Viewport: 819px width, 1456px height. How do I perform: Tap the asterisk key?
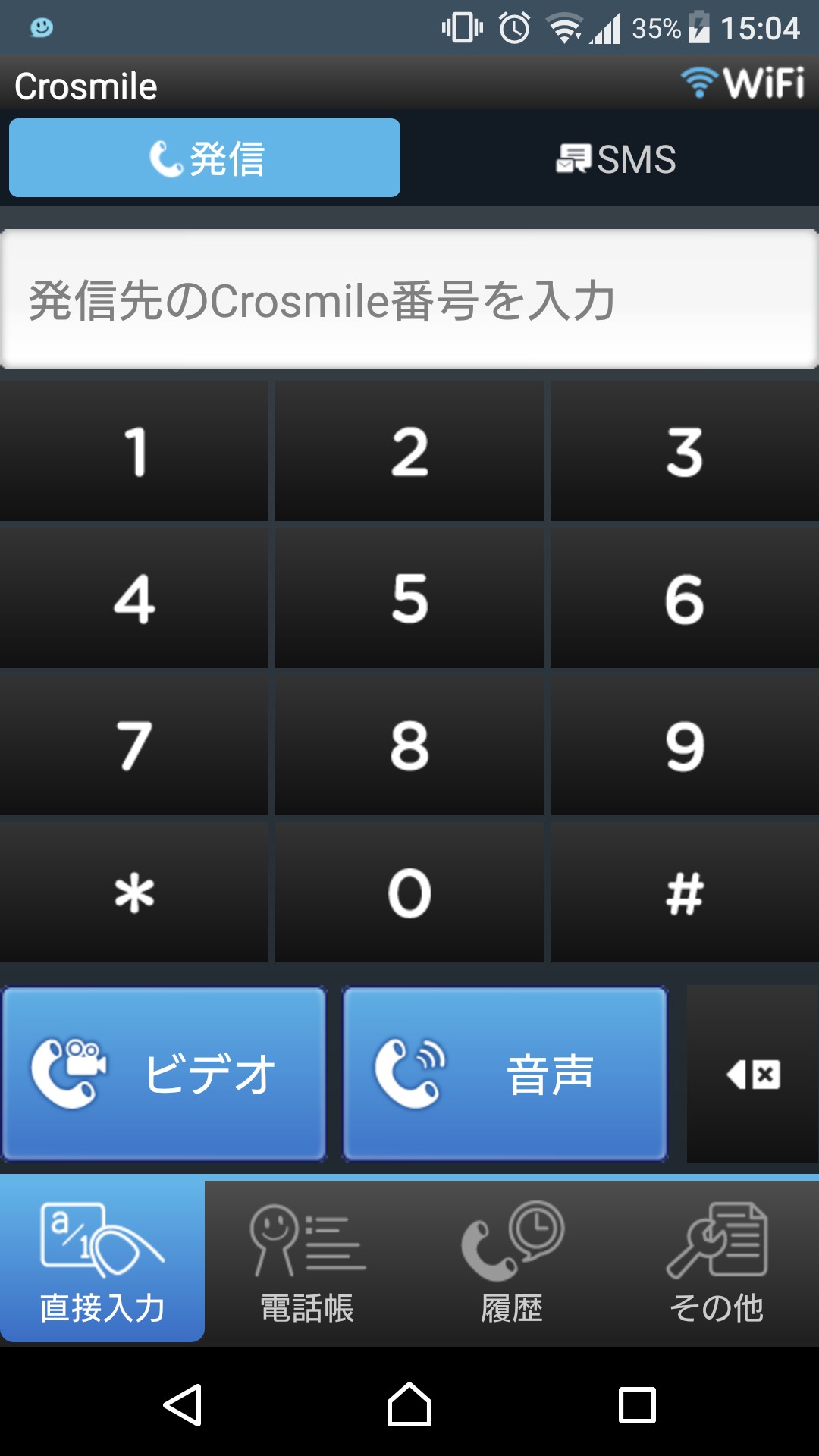[x=134, y=893]
